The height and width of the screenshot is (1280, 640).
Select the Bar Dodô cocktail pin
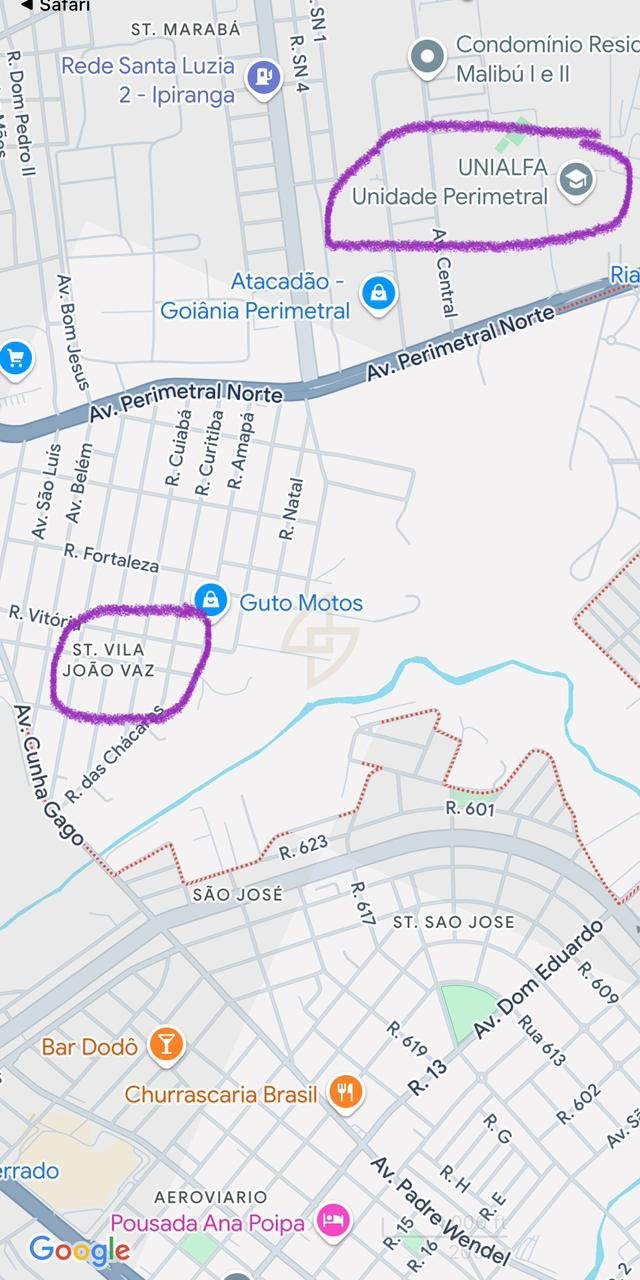point(166,1046)
